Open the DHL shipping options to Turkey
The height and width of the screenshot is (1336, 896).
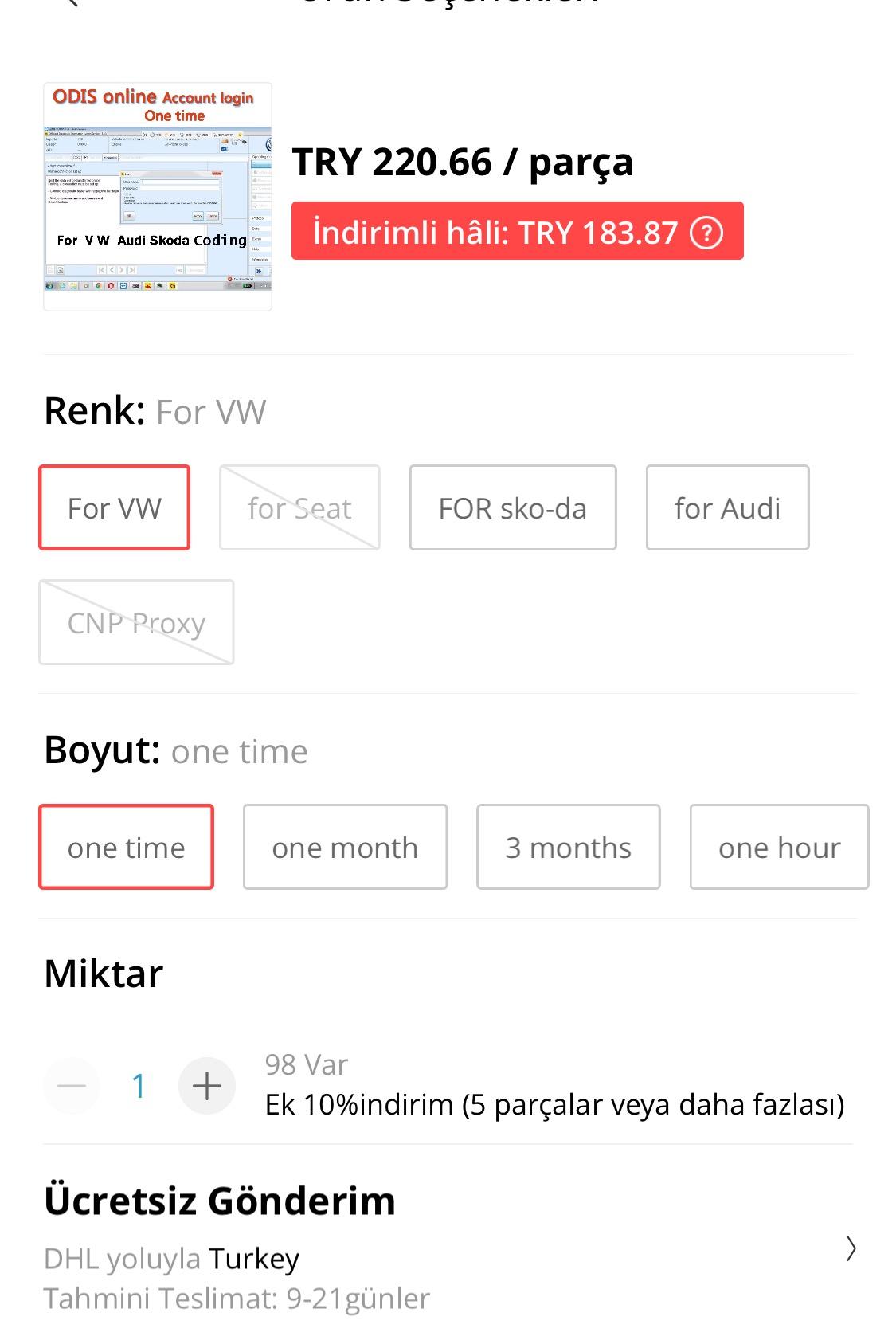pyautogui.click(x=851, y=1248)
